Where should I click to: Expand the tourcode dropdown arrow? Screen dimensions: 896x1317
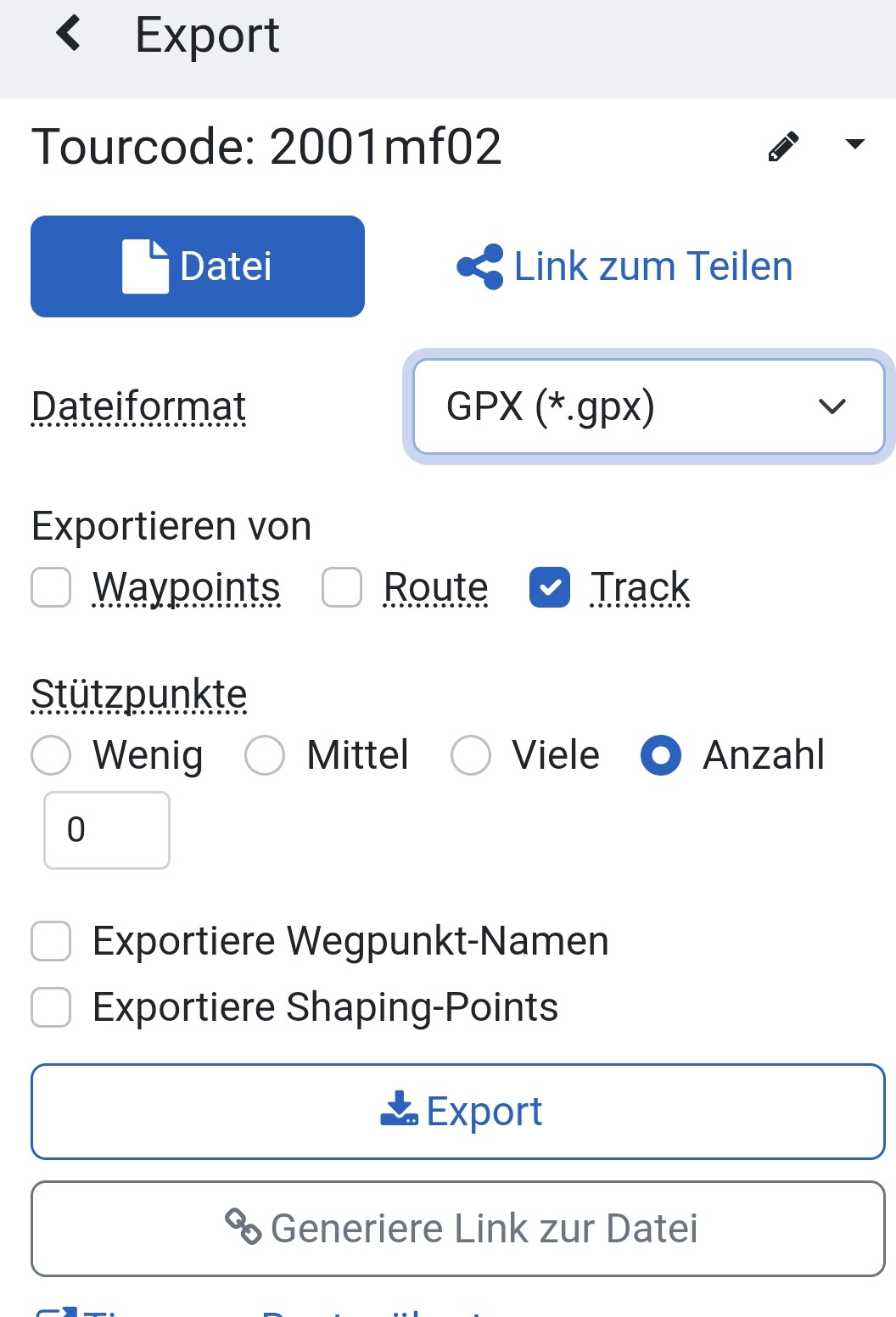854,144
